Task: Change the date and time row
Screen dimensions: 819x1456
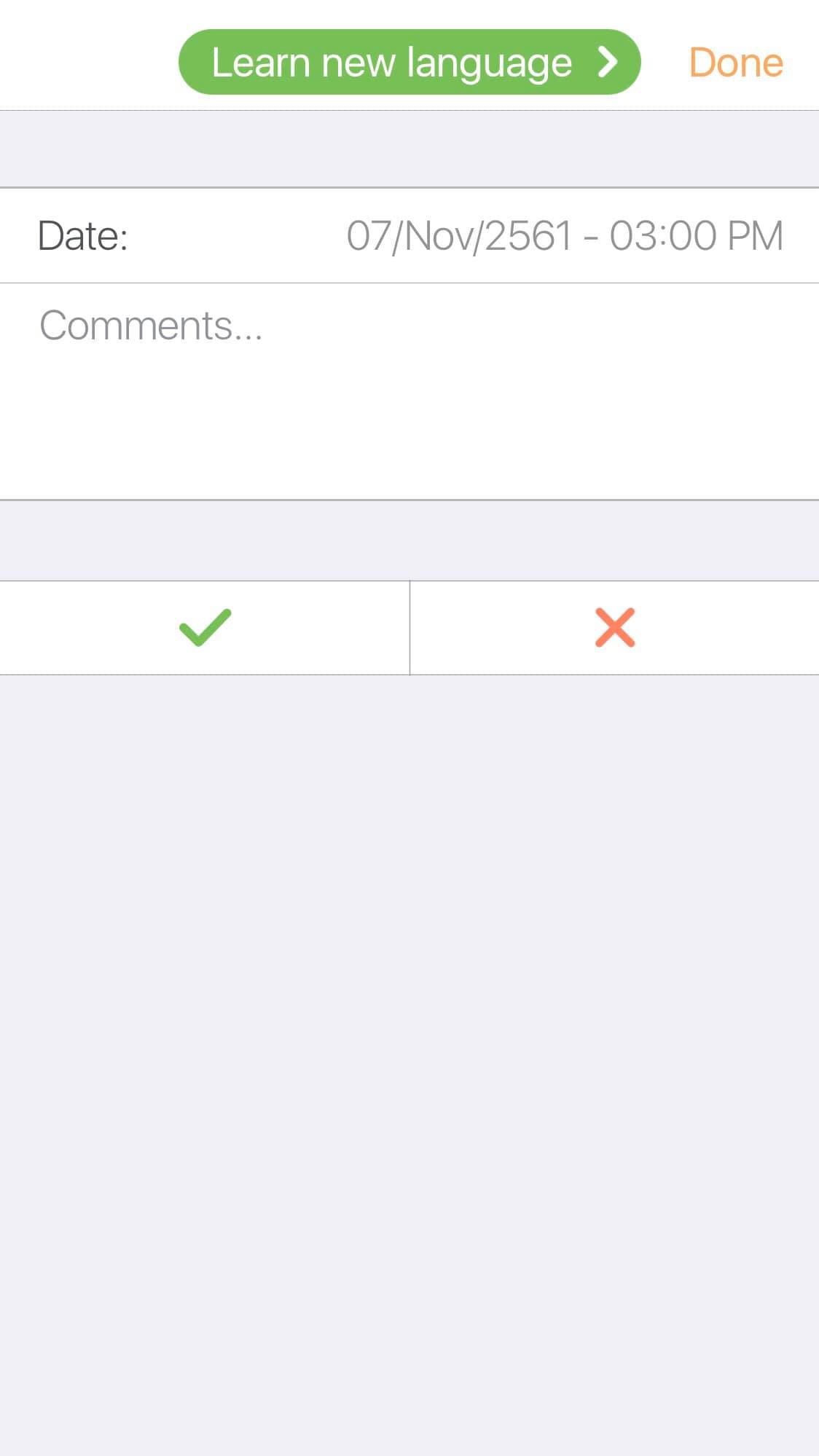Action: click(x=409, y=236)
